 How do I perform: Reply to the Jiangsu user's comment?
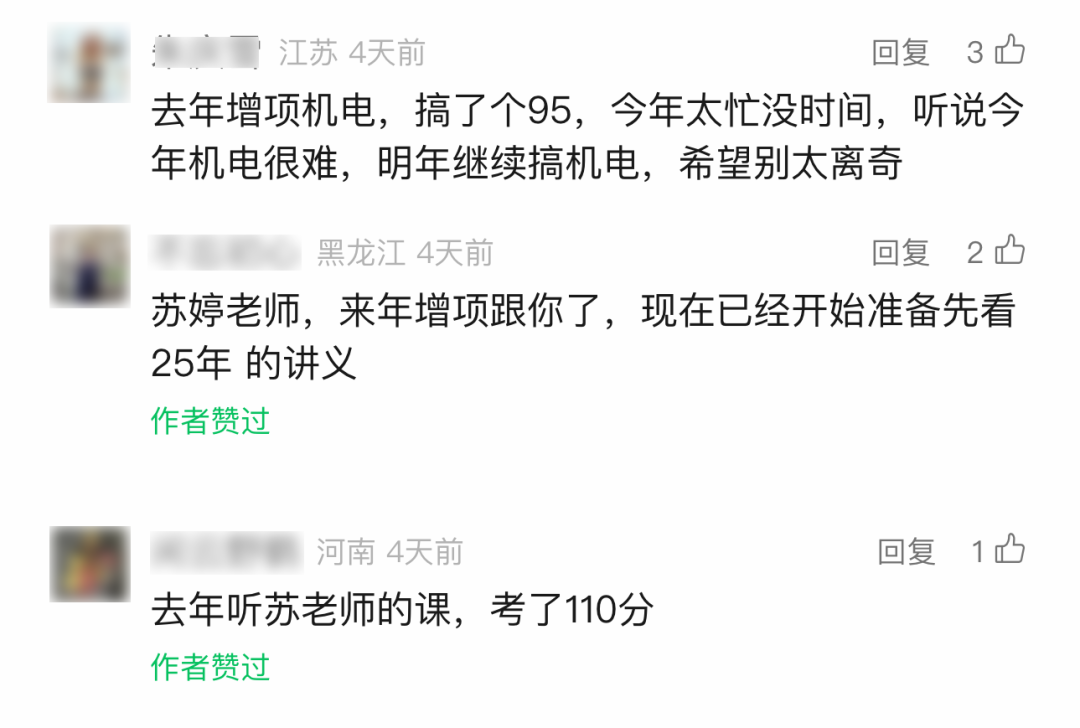point(901,52)
